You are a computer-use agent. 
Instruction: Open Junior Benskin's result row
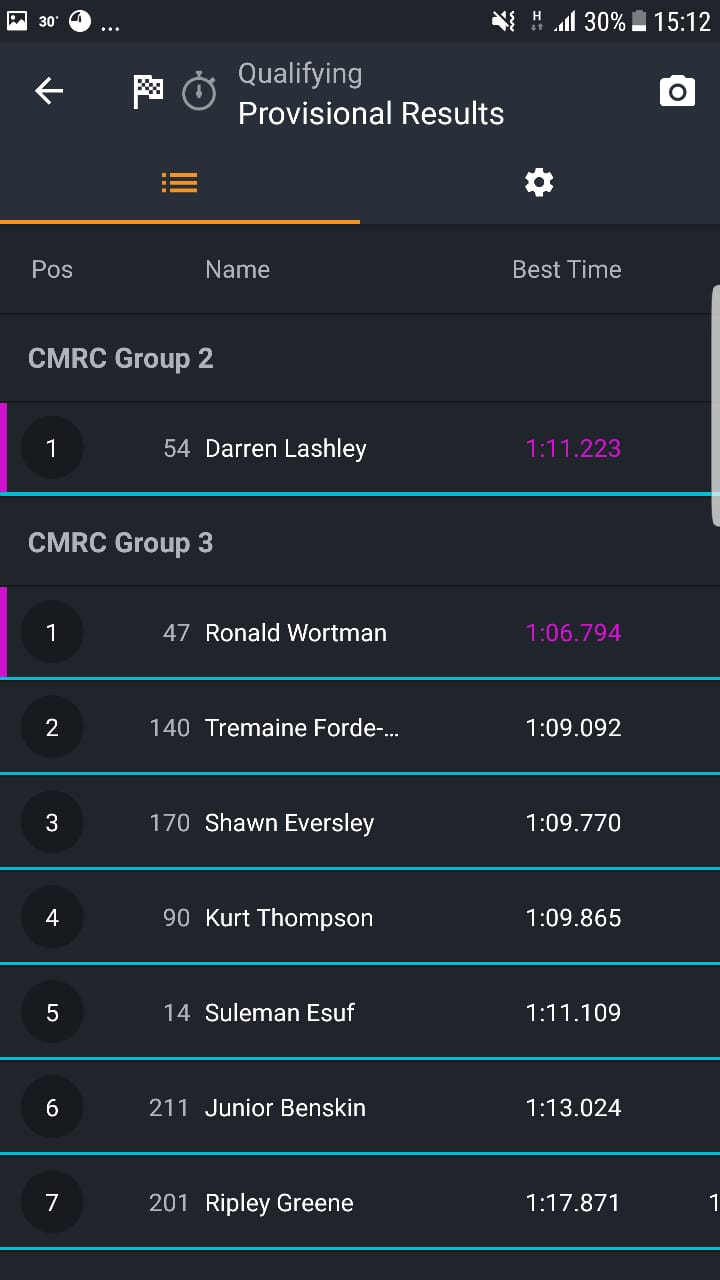360,1107
